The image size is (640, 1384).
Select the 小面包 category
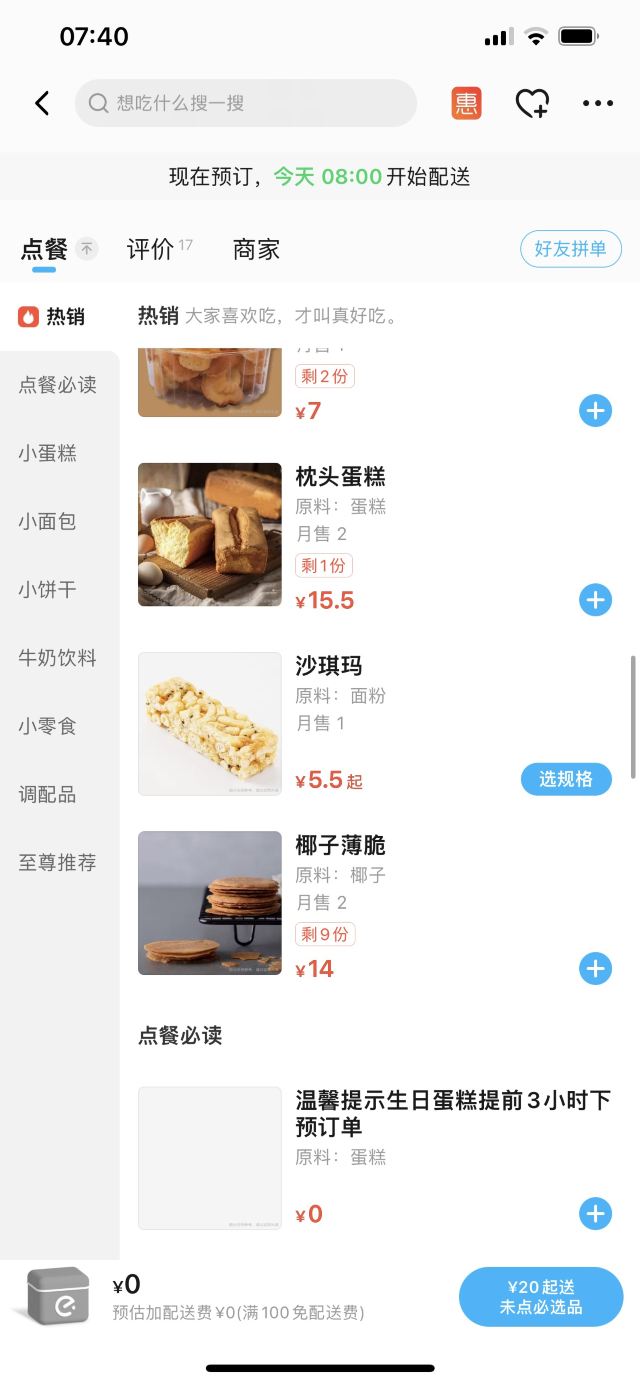(x=47, y=521)
